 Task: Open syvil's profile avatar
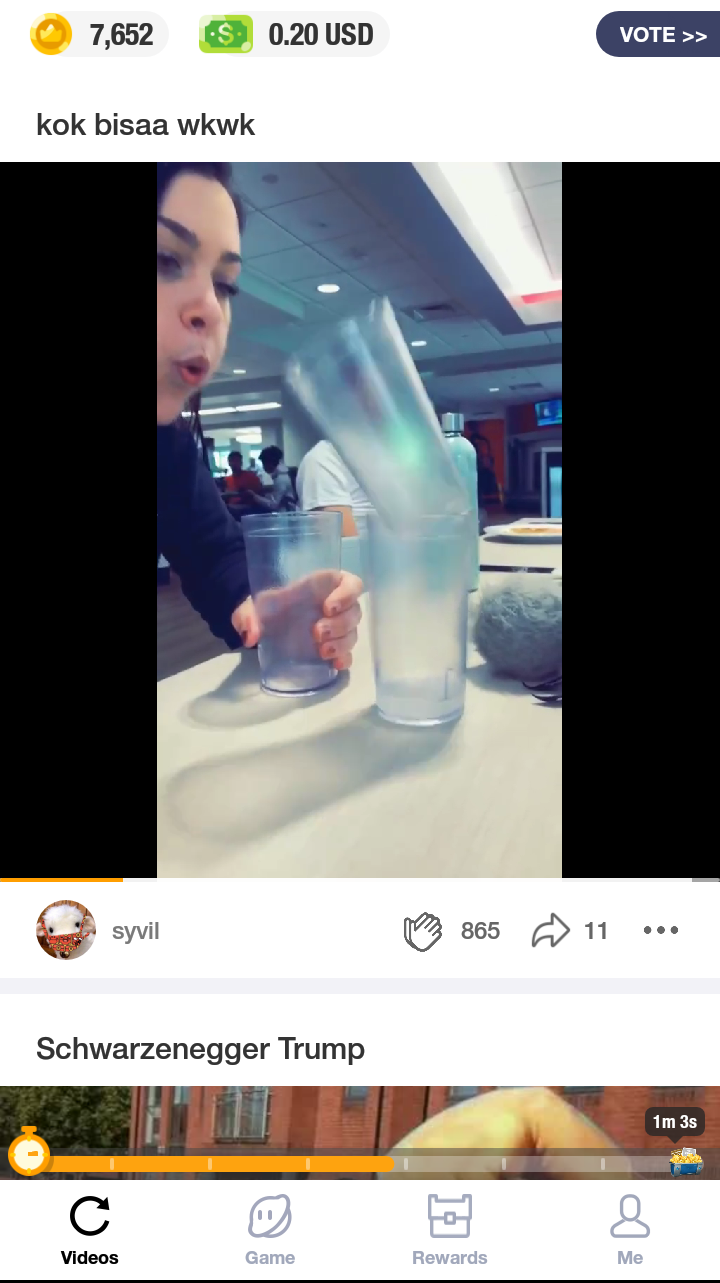pos(66,931)
